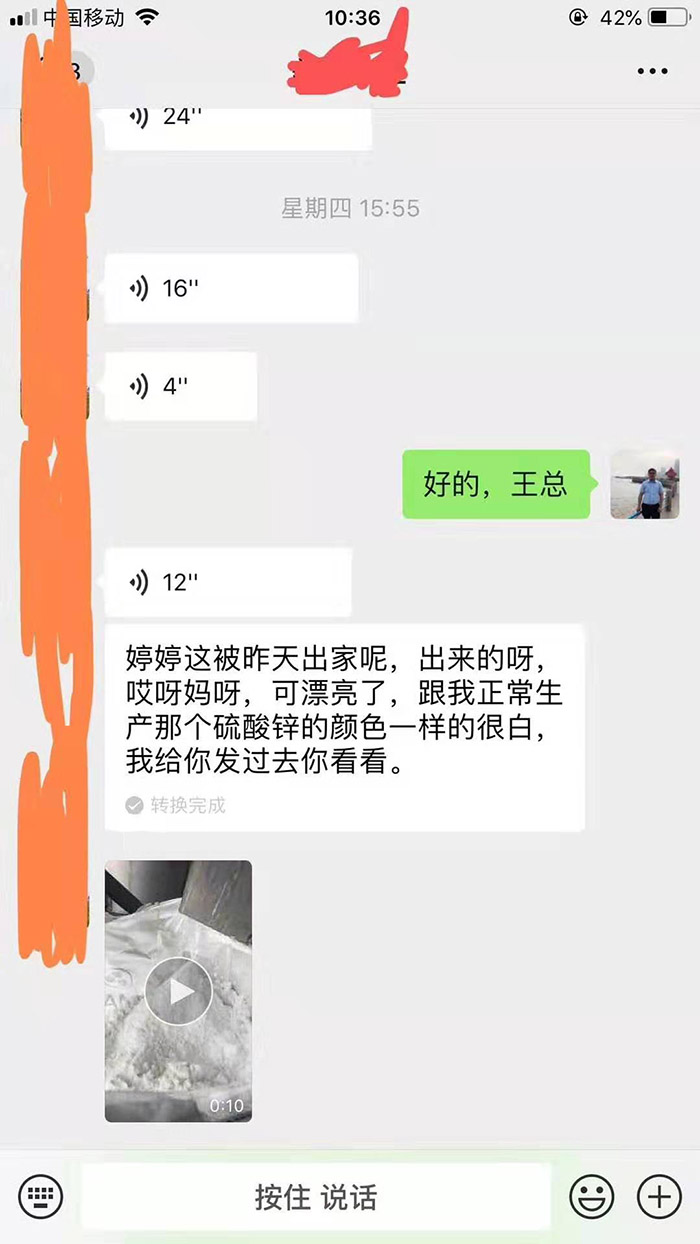Open the emoji sticker panel

592,1195
